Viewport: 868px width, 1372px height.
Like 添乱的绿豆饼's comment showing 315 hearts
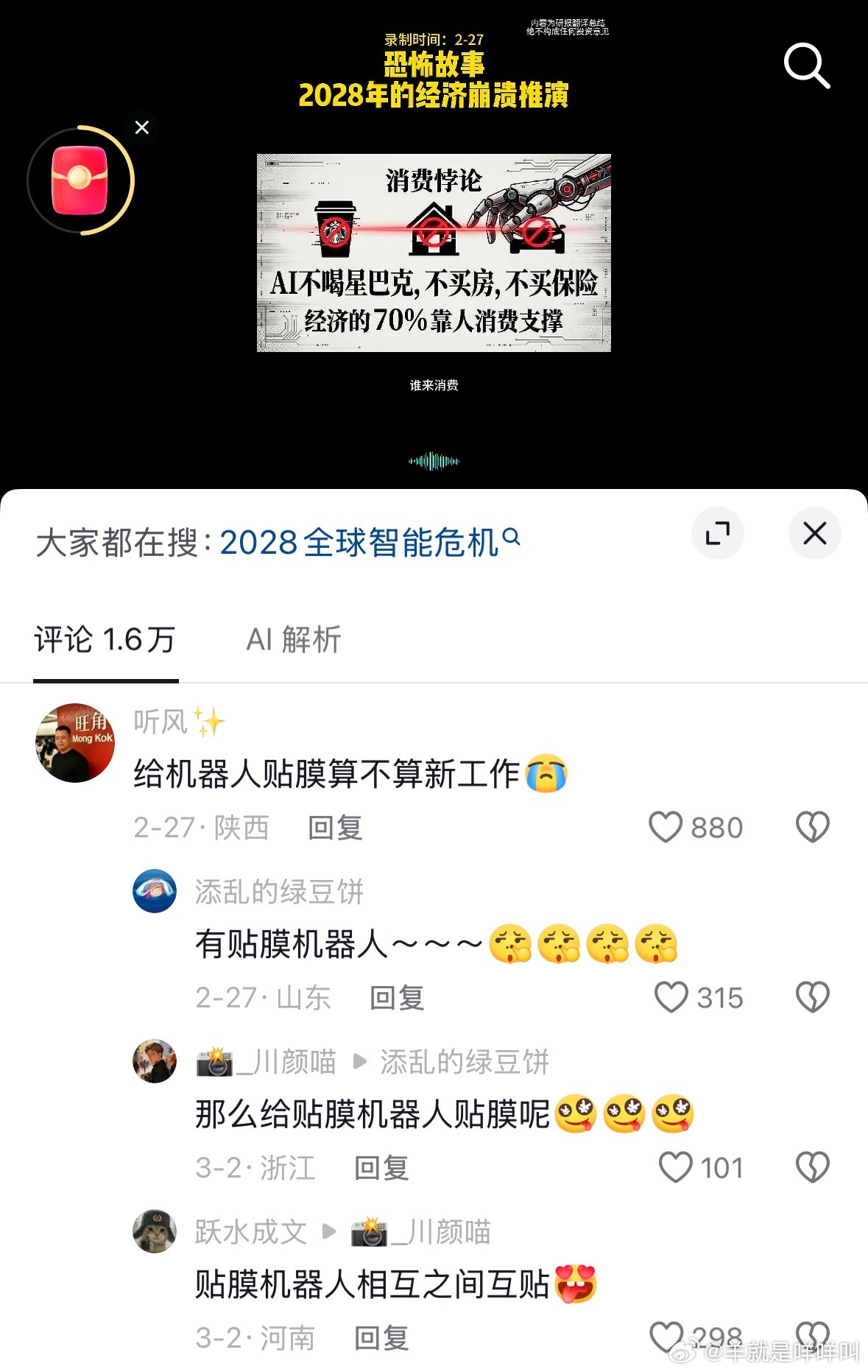click(x=672, y=997)
